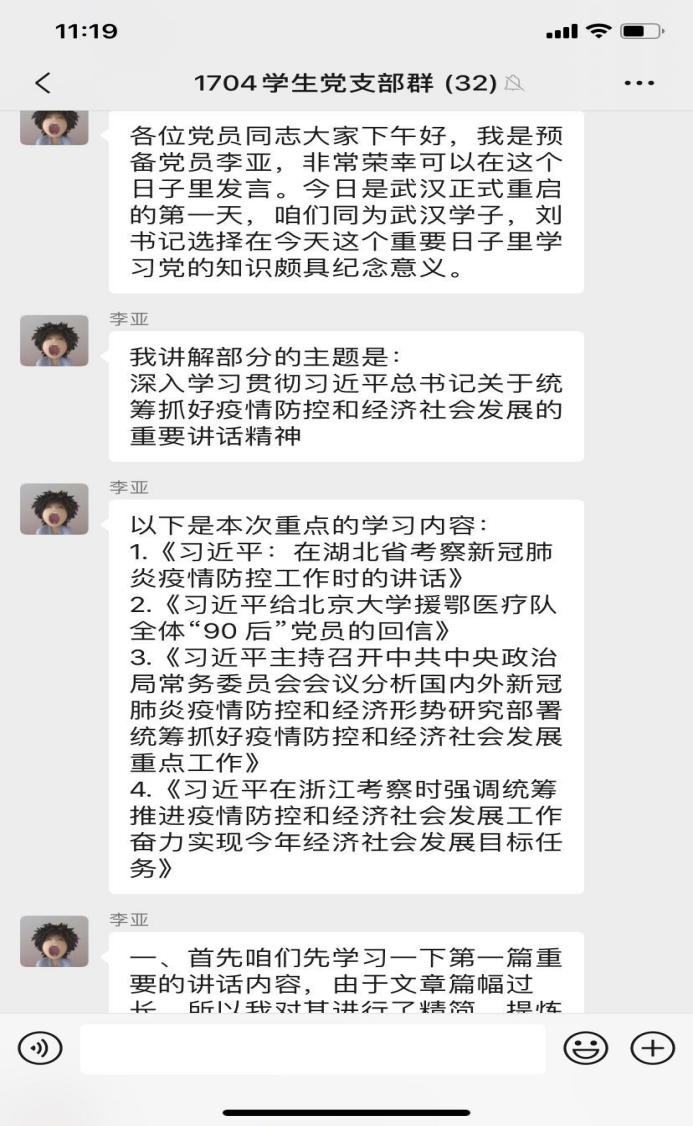Open the group chat overflow menu
693x1126 pixels.
tap(639, 83)
